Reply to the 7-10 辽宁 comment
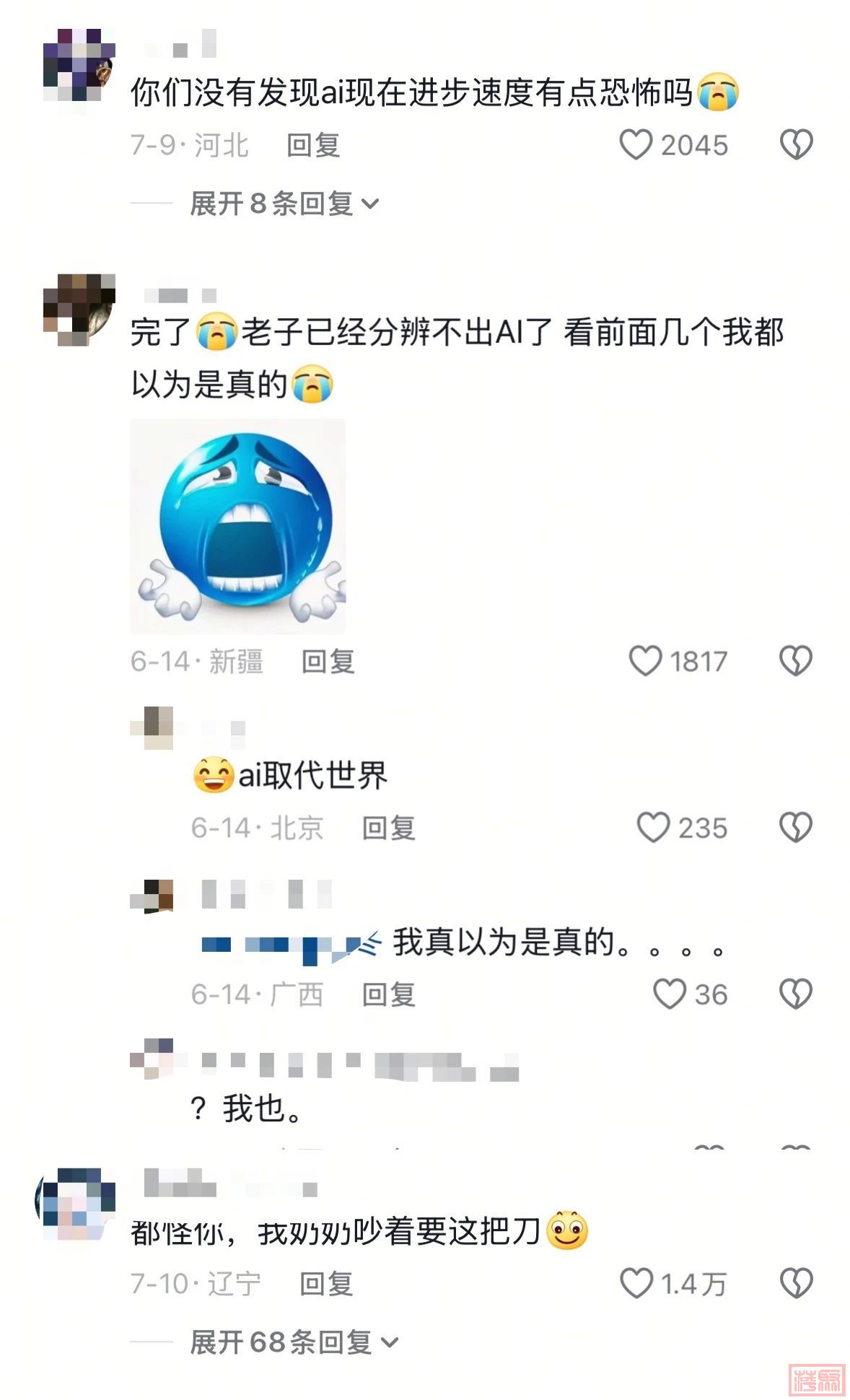 coord(326,1285)
